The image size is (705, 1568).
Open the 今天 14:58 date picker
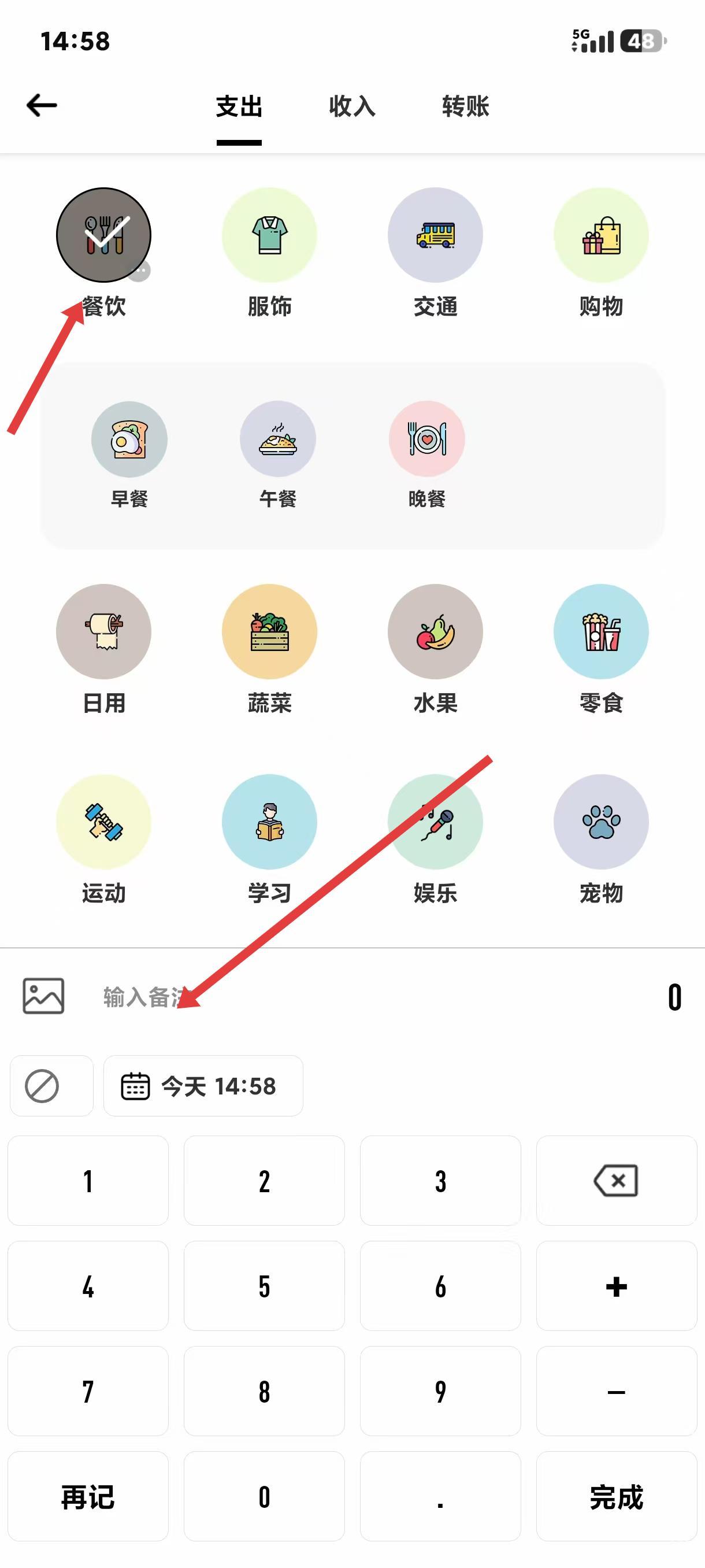pos(203,1086)
